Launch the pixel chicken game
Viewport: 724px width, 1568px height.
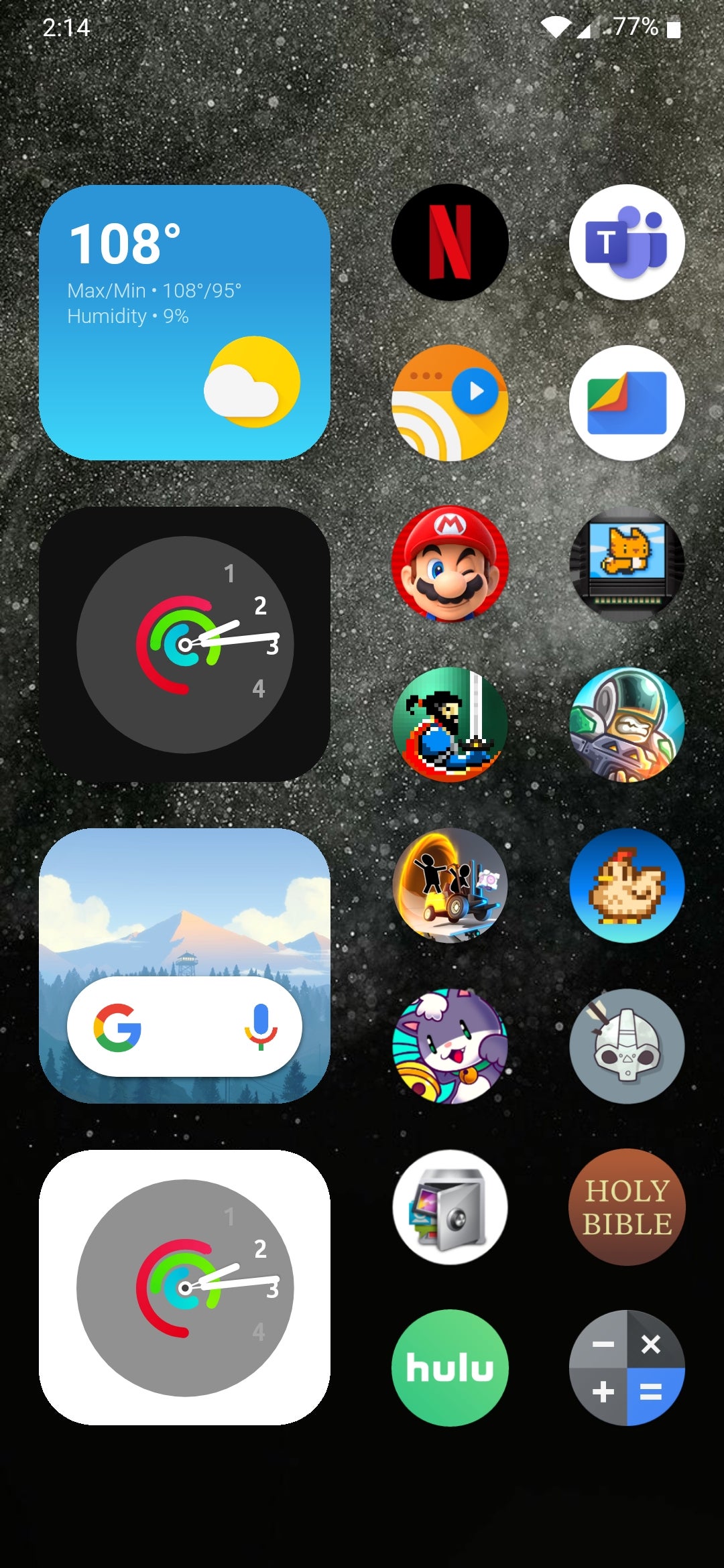(627, 885)
